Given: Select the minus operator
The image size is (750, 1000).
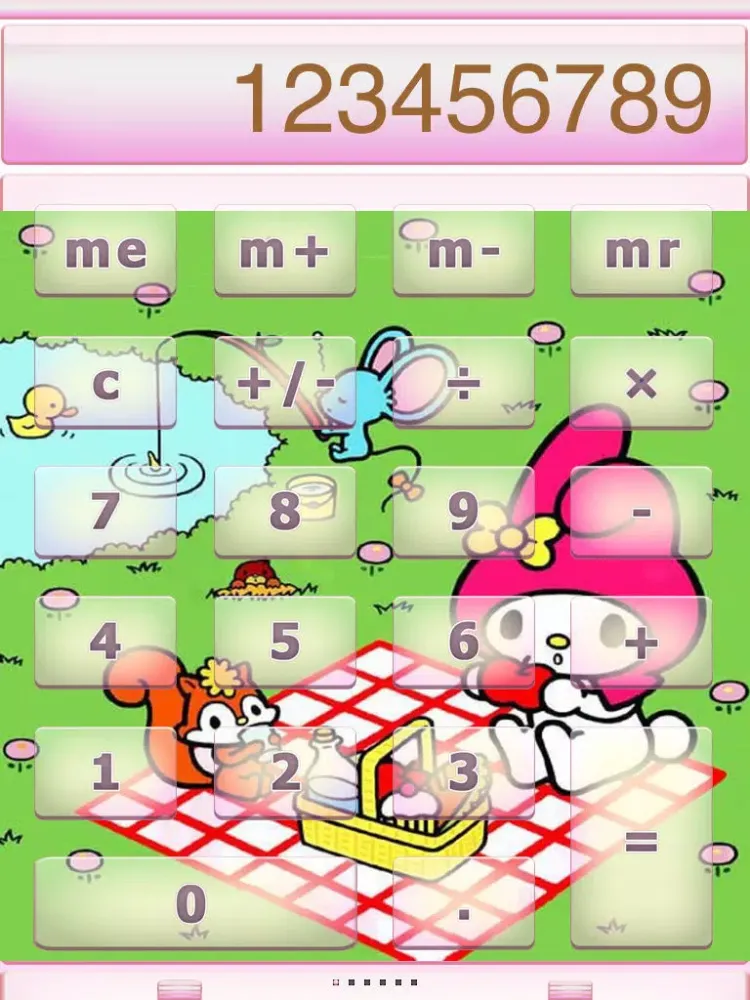Looking at the screenshot, I should pyautogui.click(x=641, y=512).
